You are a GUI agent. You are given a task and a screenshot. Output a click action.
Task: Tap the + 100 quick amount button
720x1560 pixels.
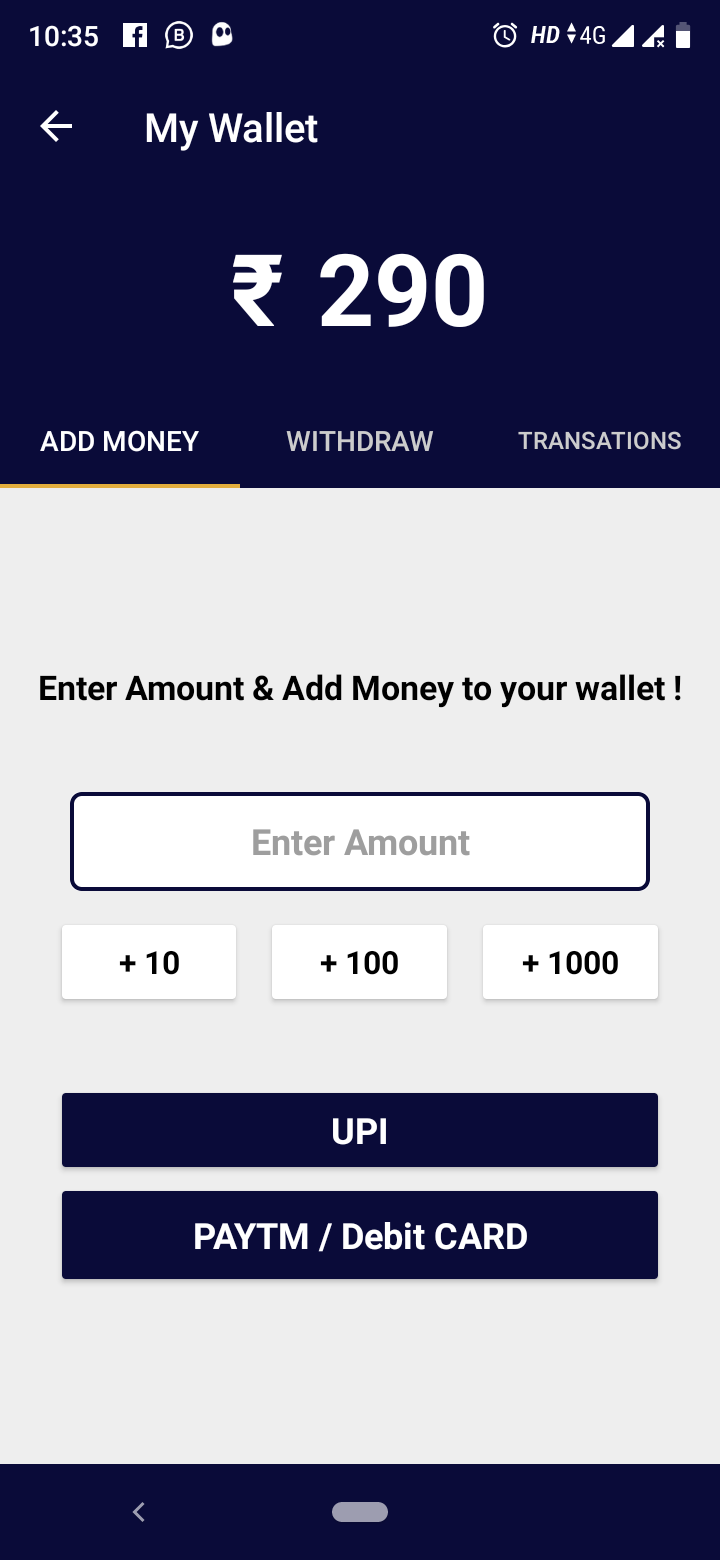click(x=359, y=962)
